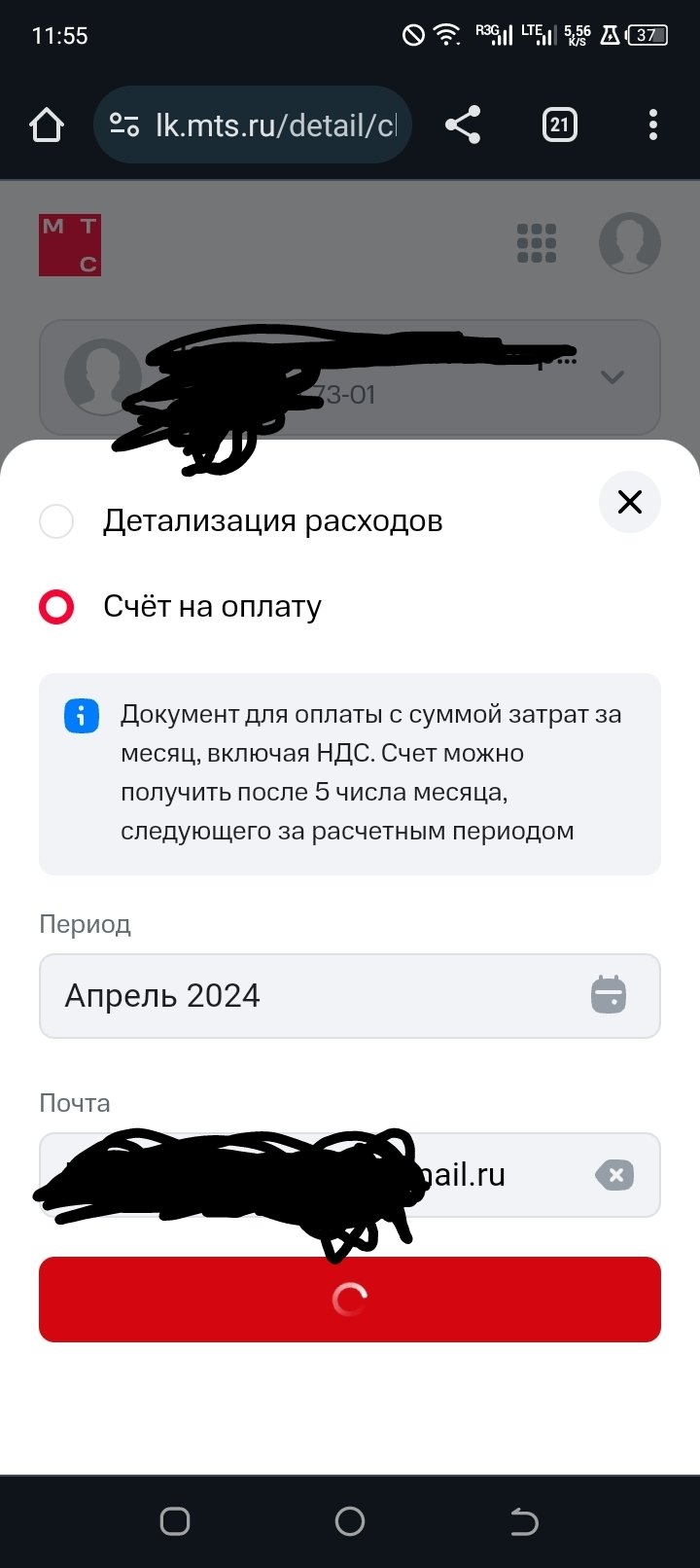700x1568 pixels.
Task: Open the browser home page
Action: point(47,125)
